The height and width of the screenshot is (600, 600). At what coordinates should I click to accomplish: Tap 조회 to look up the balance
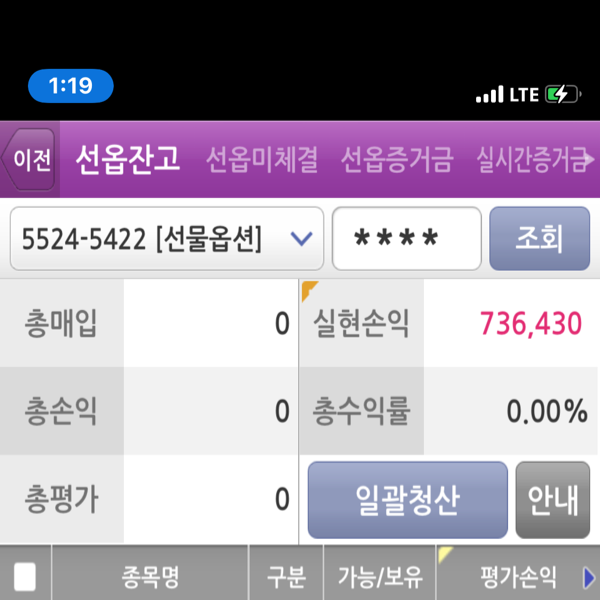point(539,239)
